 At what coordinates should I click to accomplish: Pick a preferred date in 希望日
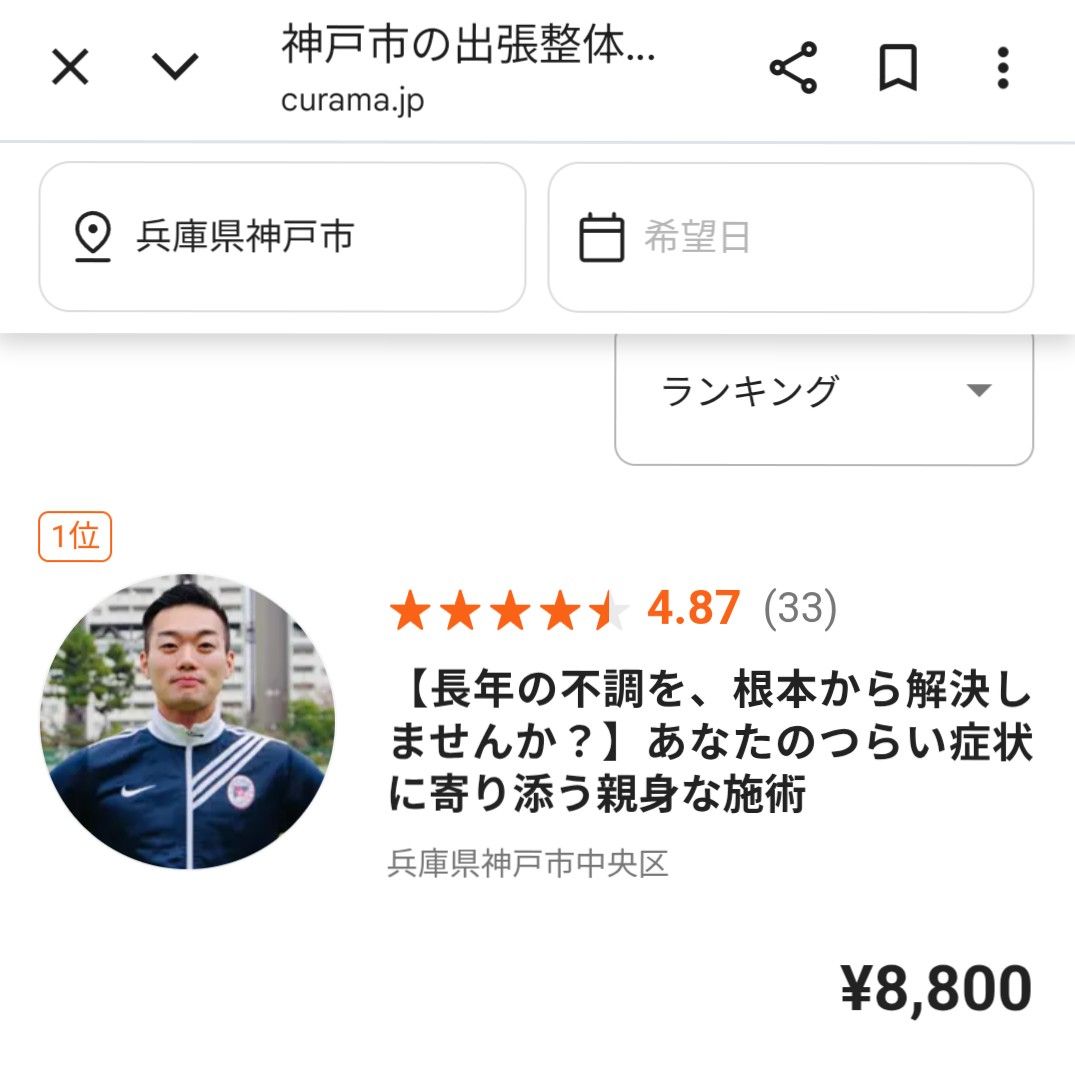(790, 238)
